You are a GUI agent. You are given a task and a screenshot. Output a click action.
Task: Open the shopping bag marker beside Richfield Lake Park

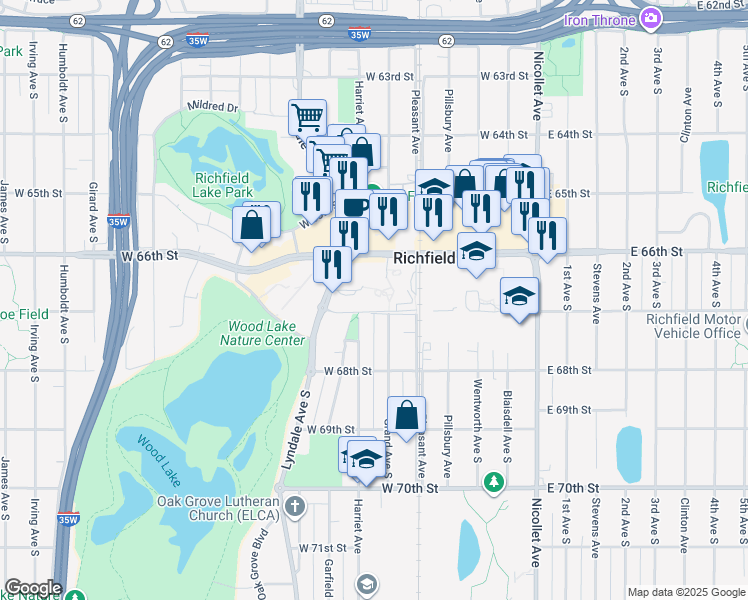251,224
